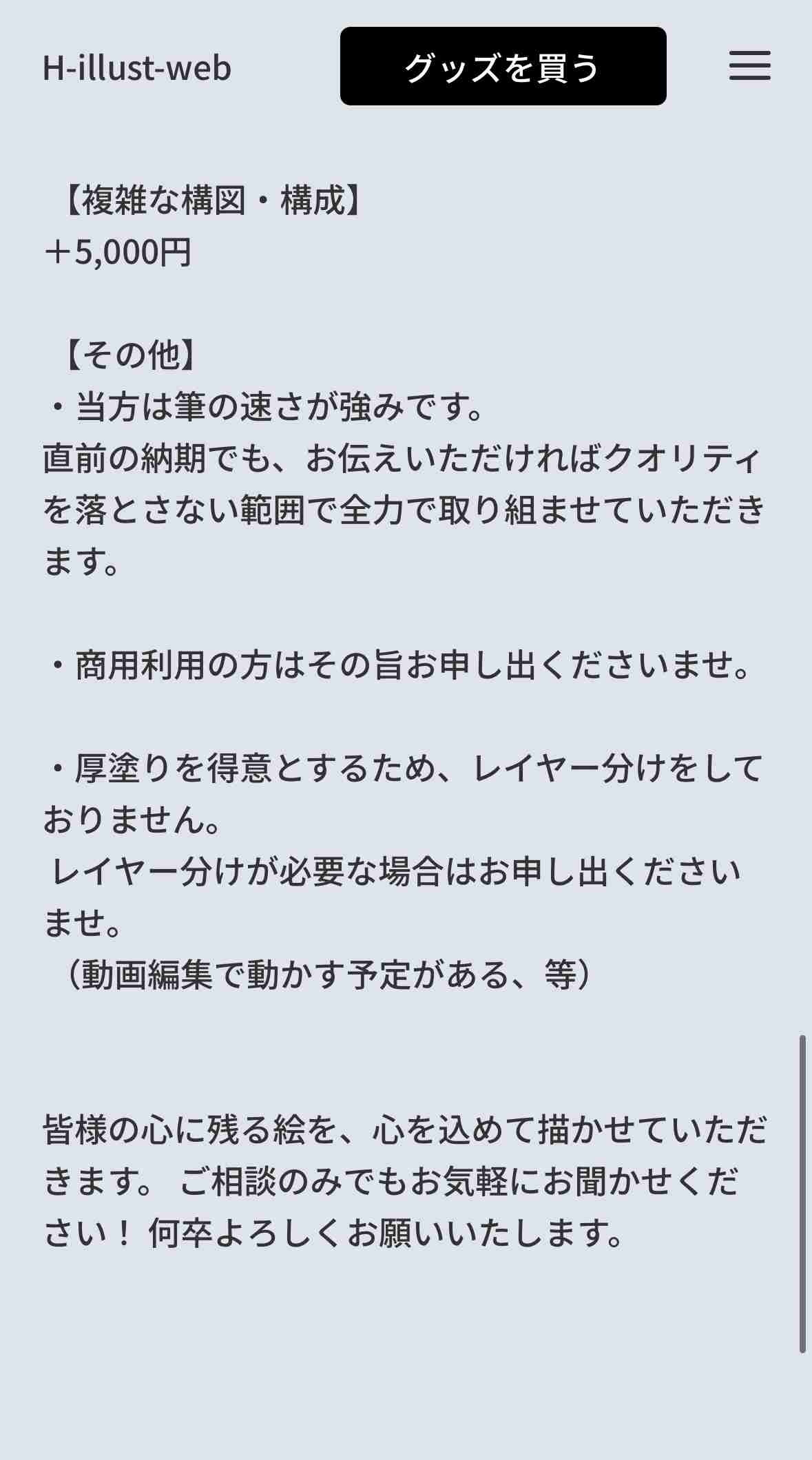Open the hamburger menu

[749, 66]
